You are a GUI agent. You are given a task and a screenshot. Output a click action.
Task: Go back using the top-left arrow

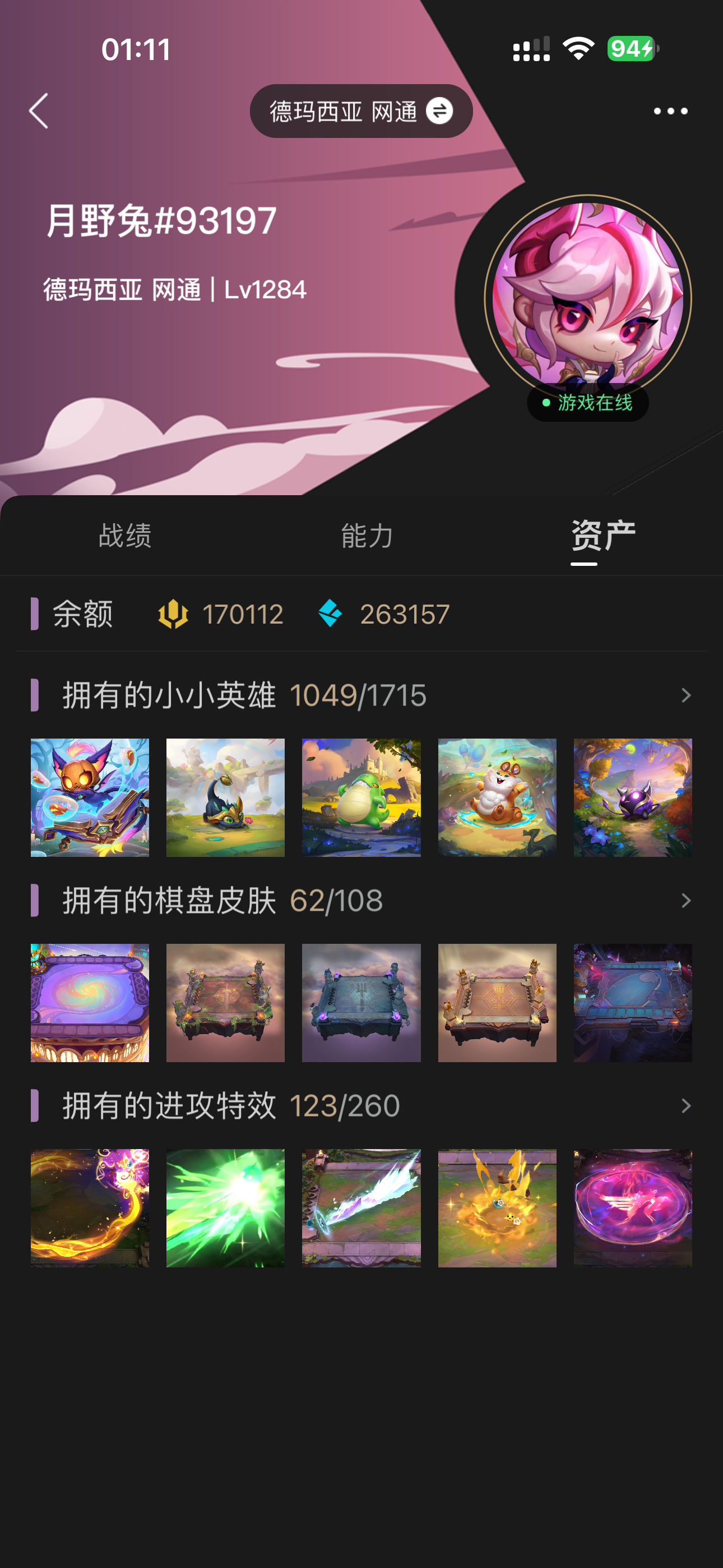tap(39, 111)
